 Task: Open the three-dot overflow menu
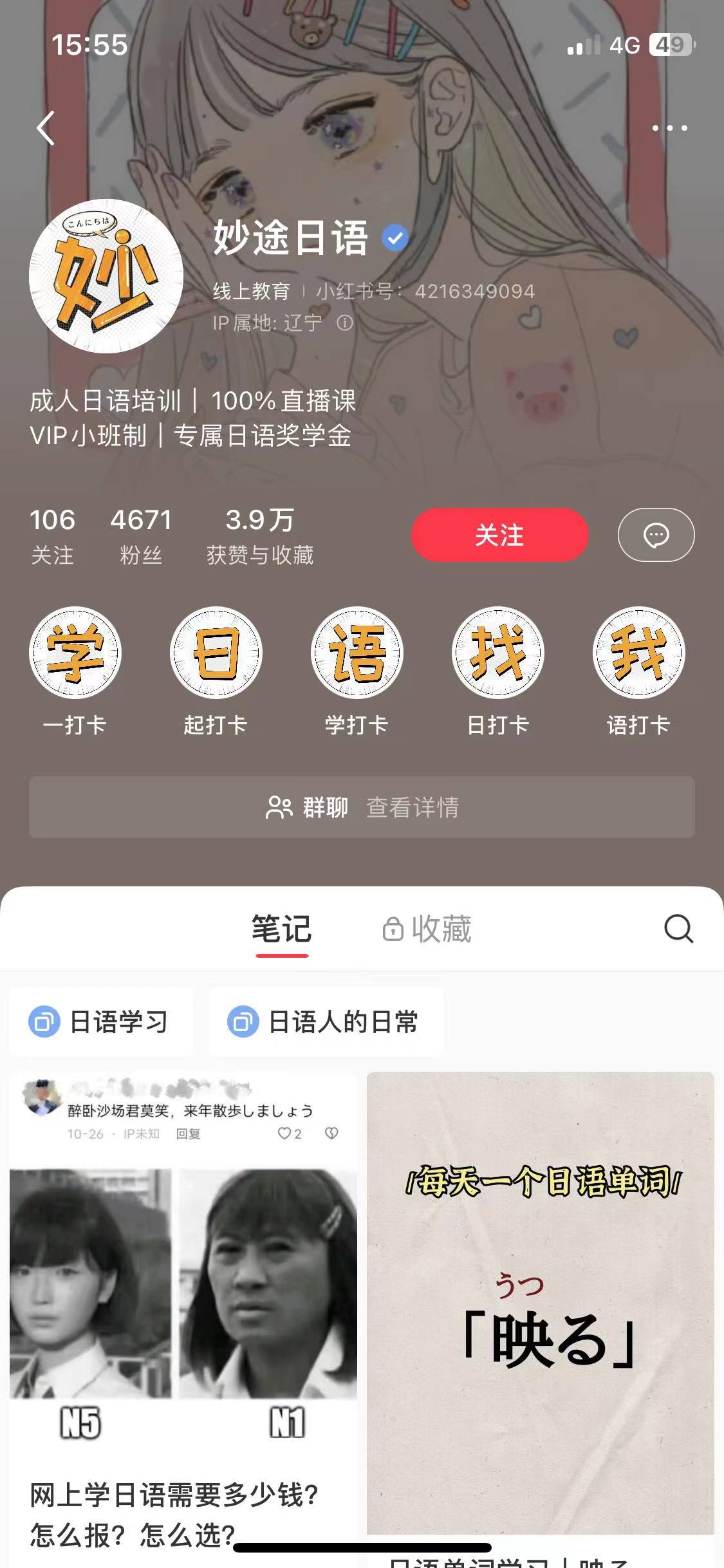669,128
